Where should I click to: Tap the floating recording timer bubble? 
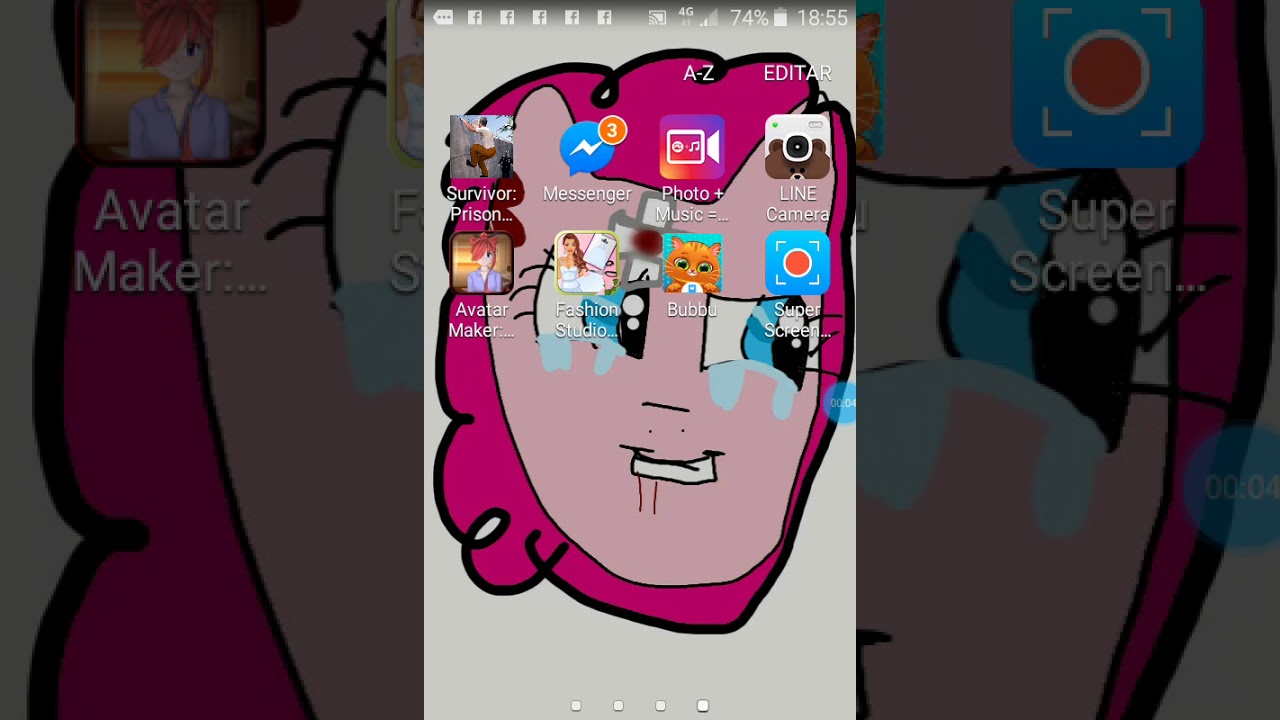(842, 403)
